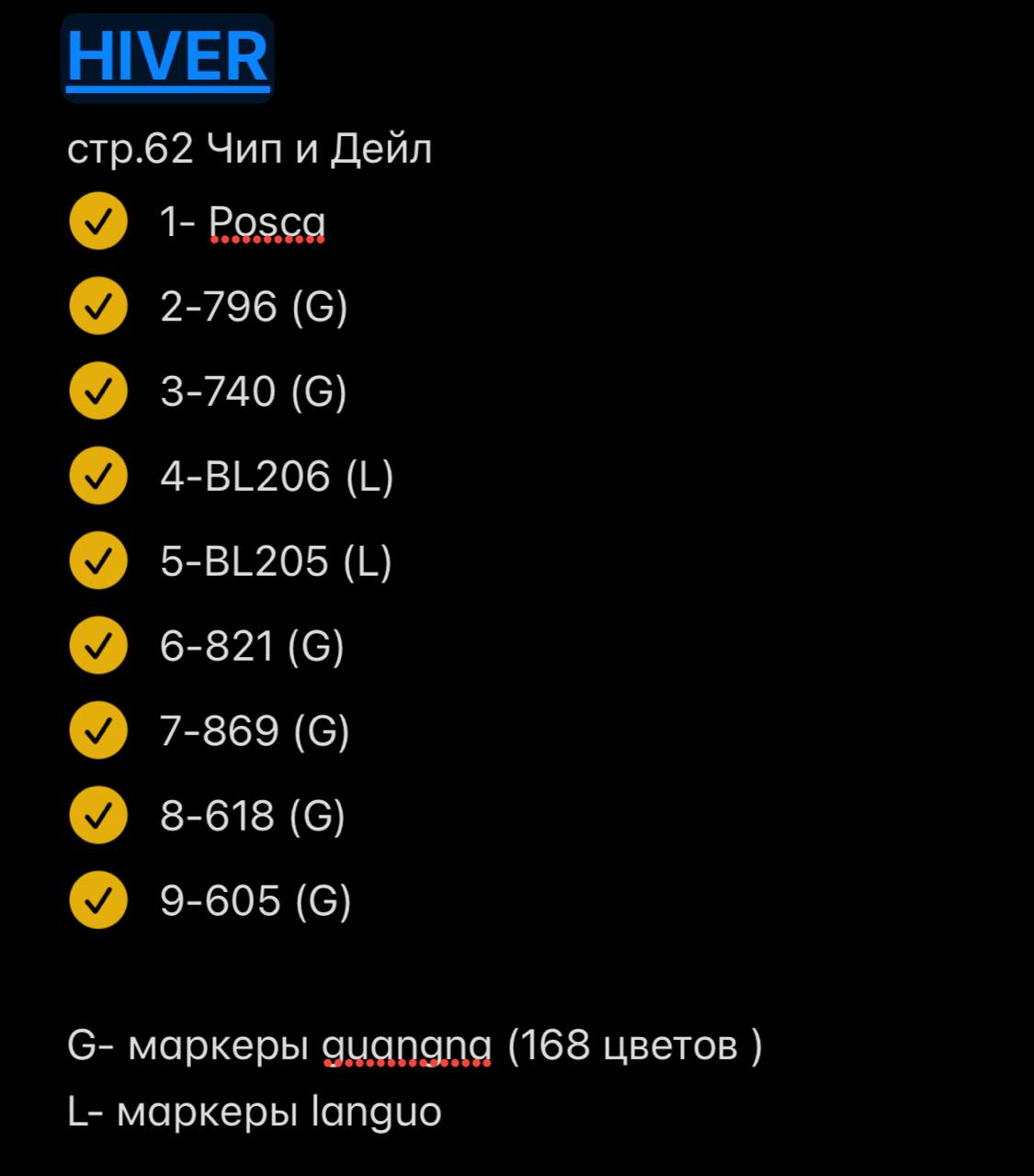The width and height of the screenshot is (1034, 1176).
Task: Toggle the 9-605 (G) checkbox
Action: pyautogui.click(x=98, y=900)
